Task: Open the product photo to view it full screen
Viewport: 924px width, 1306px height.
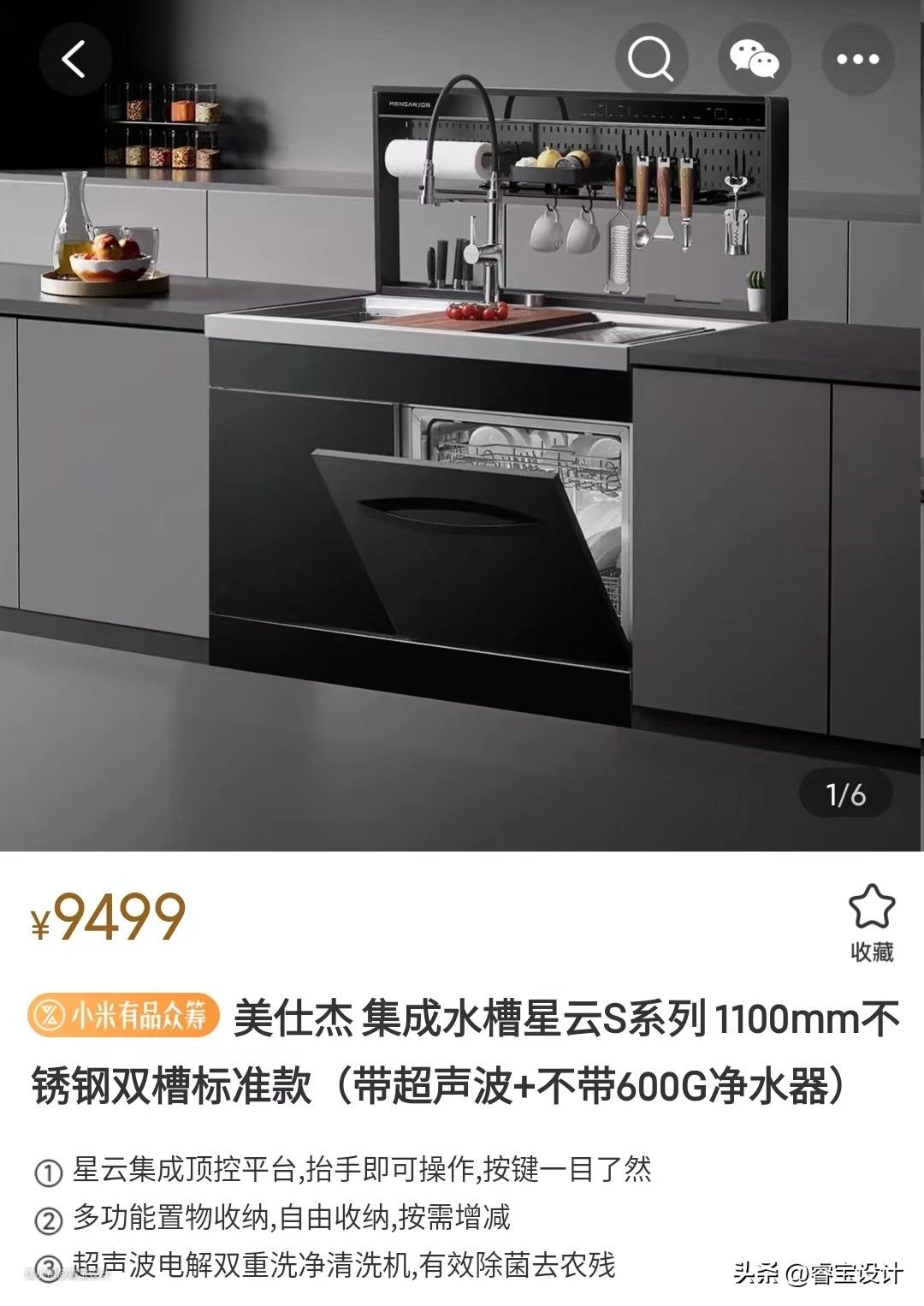Action: click(462, 479)
